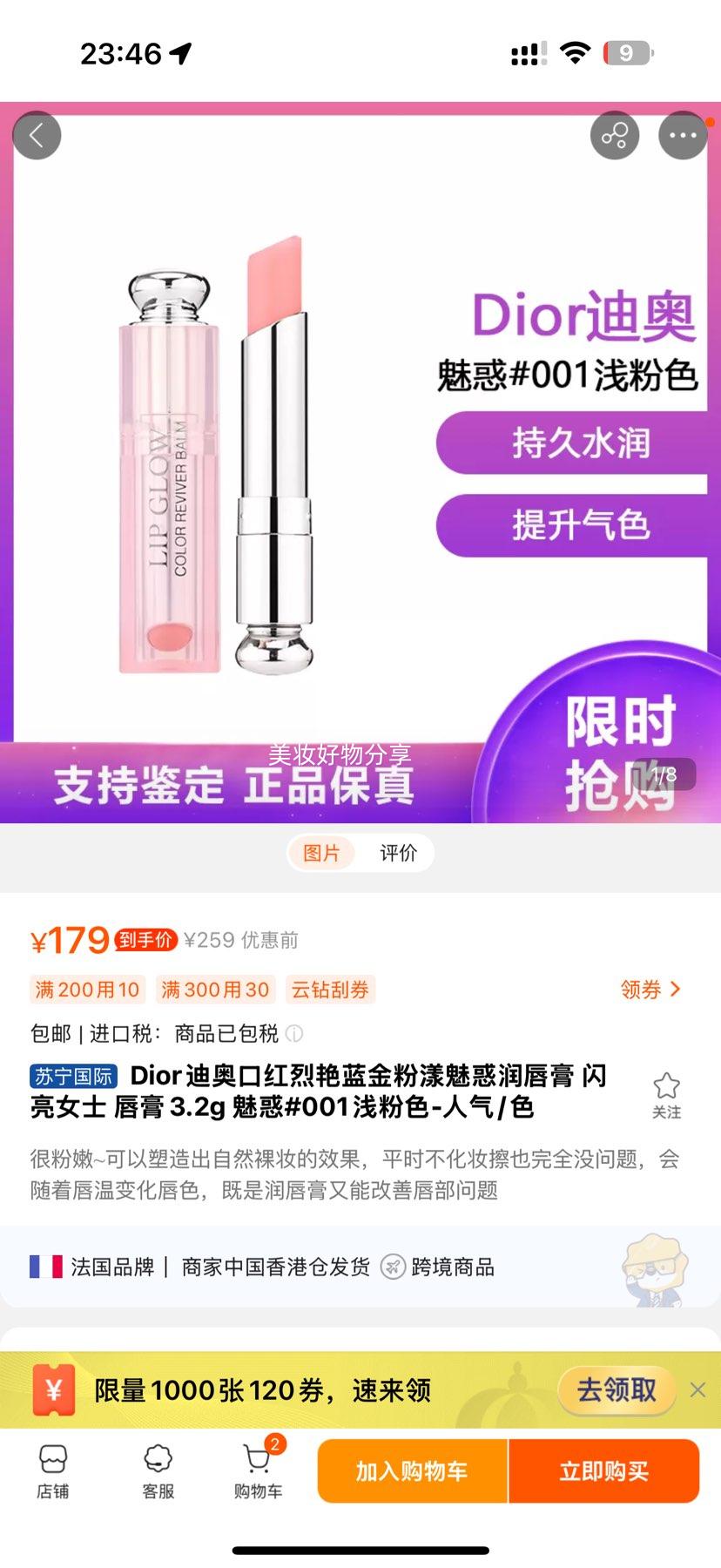Image resolution: width=721 pixels, height=1568 pixels.
Task: Click the back arrow to return
Action: pos(37,135)
